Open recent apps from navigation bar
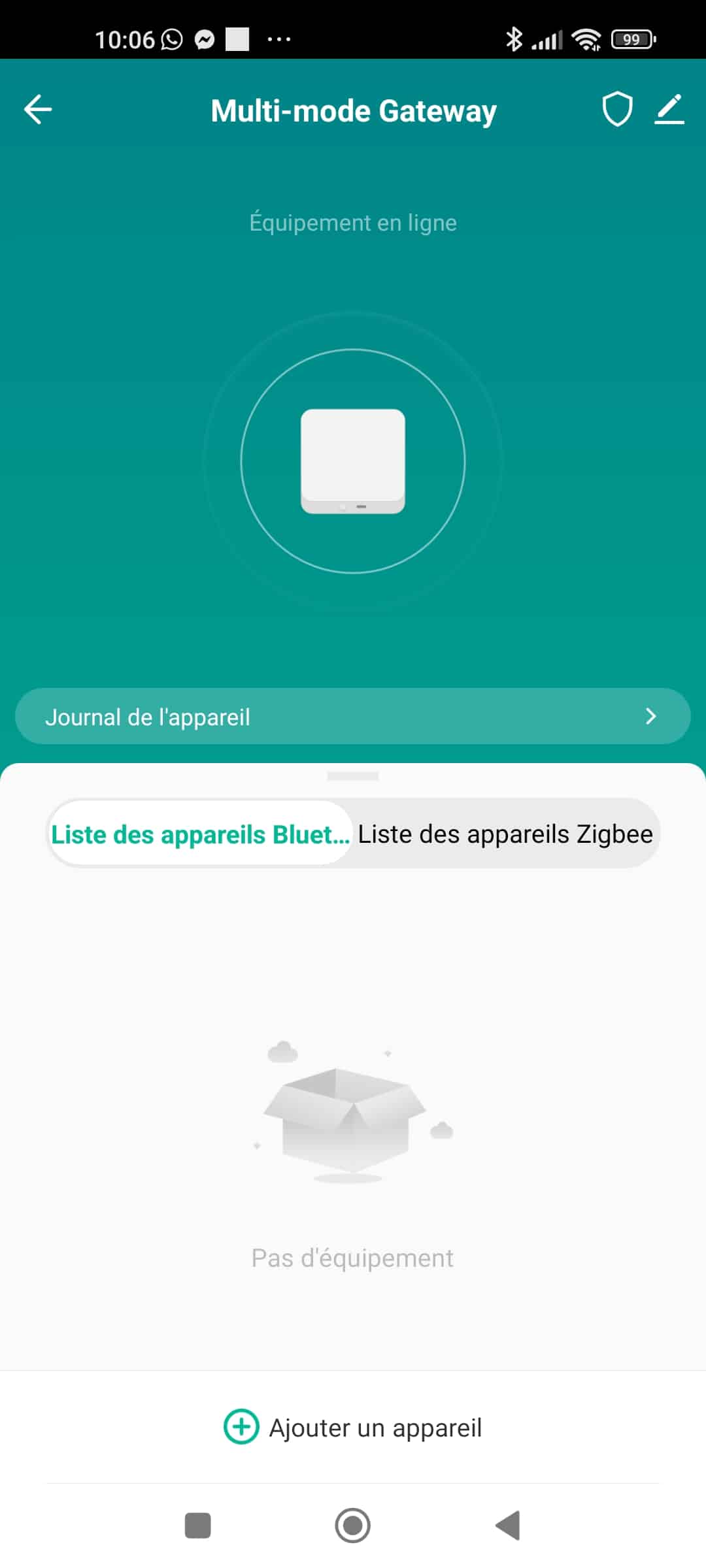Screen dimensions: 706x1568 (x=197, y=1526)
